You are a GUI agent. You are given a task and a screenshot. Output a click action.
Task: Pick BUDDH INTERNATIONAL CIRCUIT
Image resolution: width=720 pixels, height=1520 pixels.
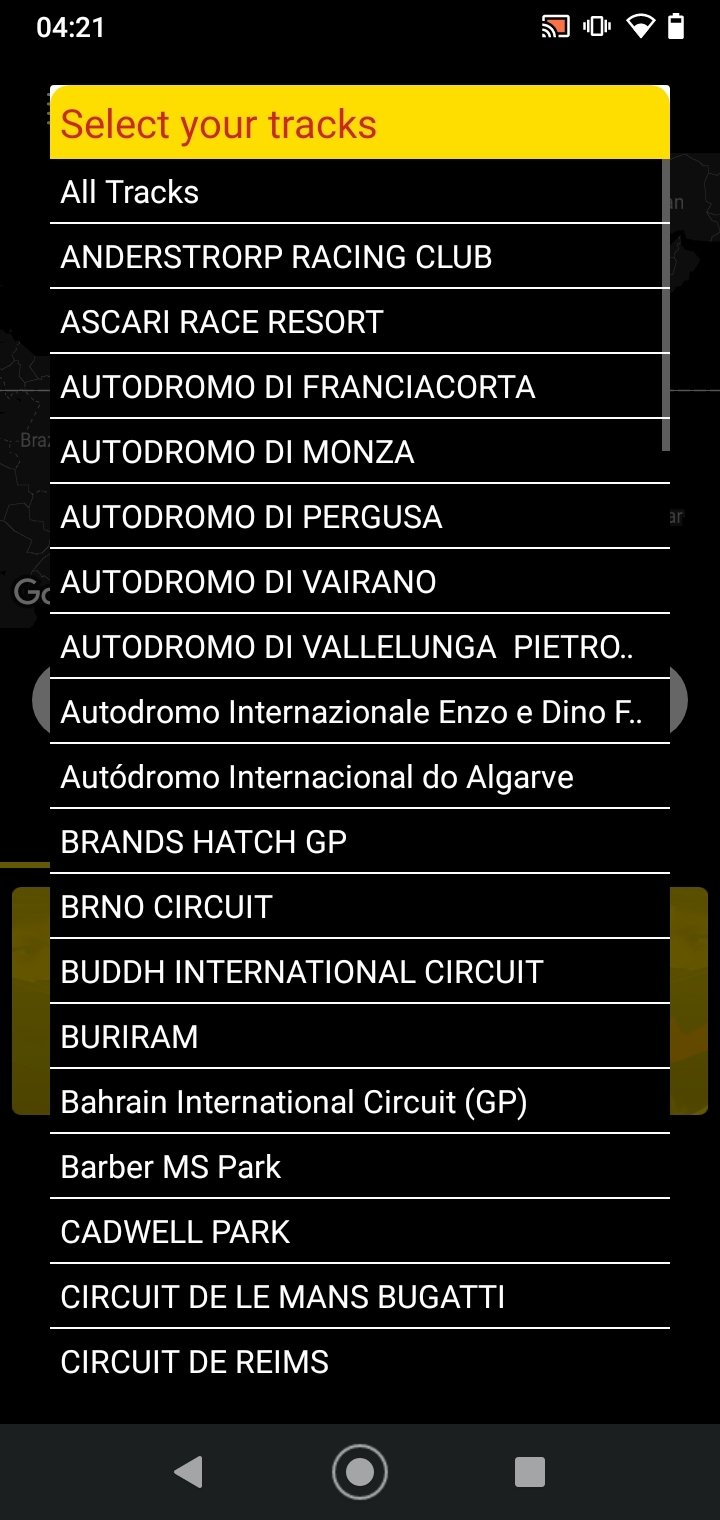[359, 971]
